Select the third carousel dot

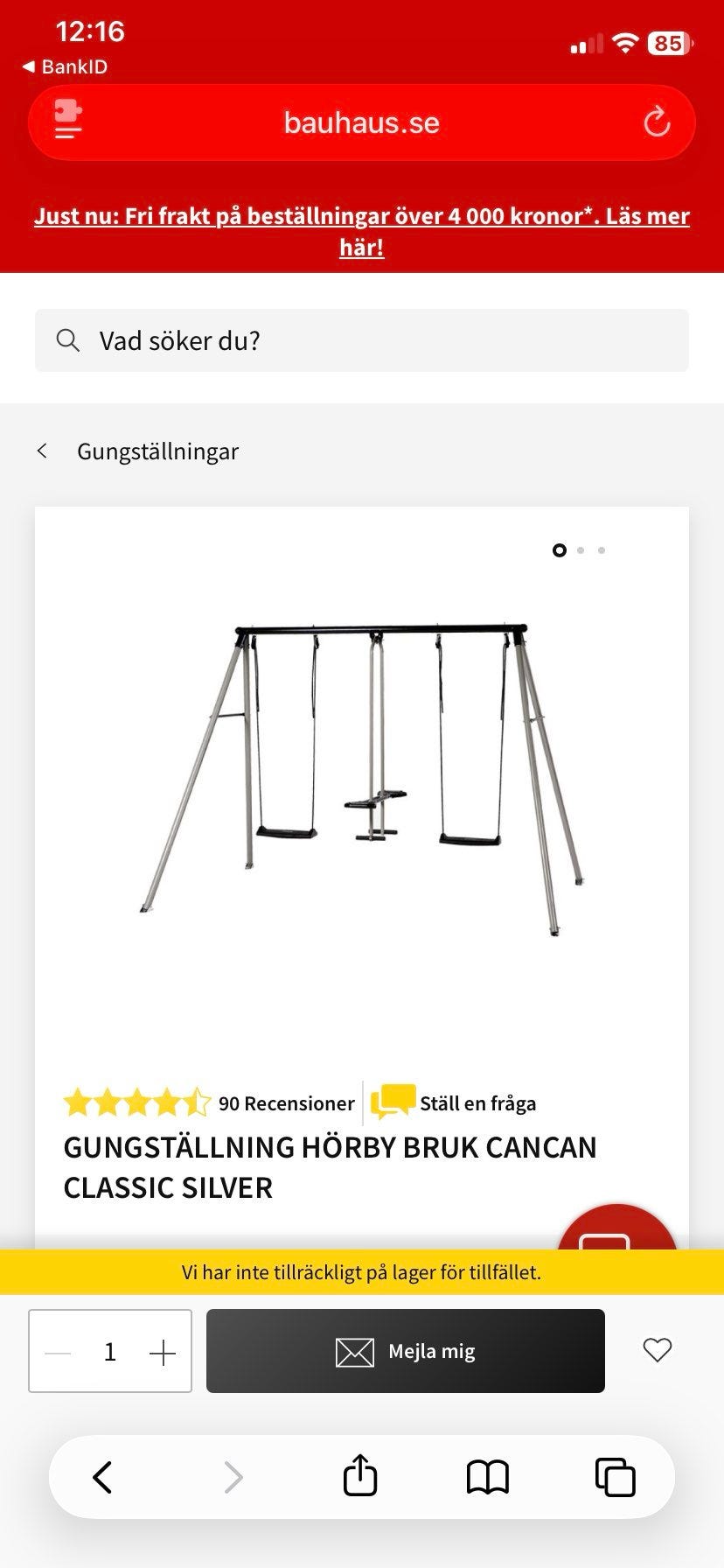coord(601,550)
